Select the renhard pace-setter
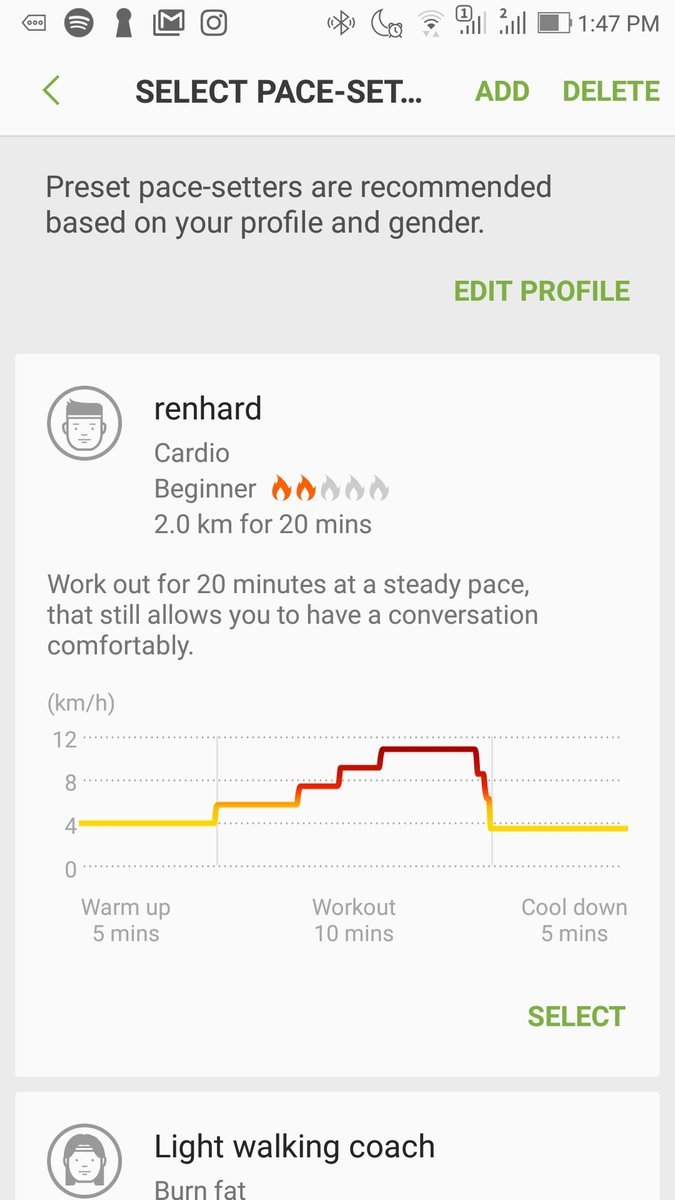The image size is (675, 1200). tap(576, 1016)
